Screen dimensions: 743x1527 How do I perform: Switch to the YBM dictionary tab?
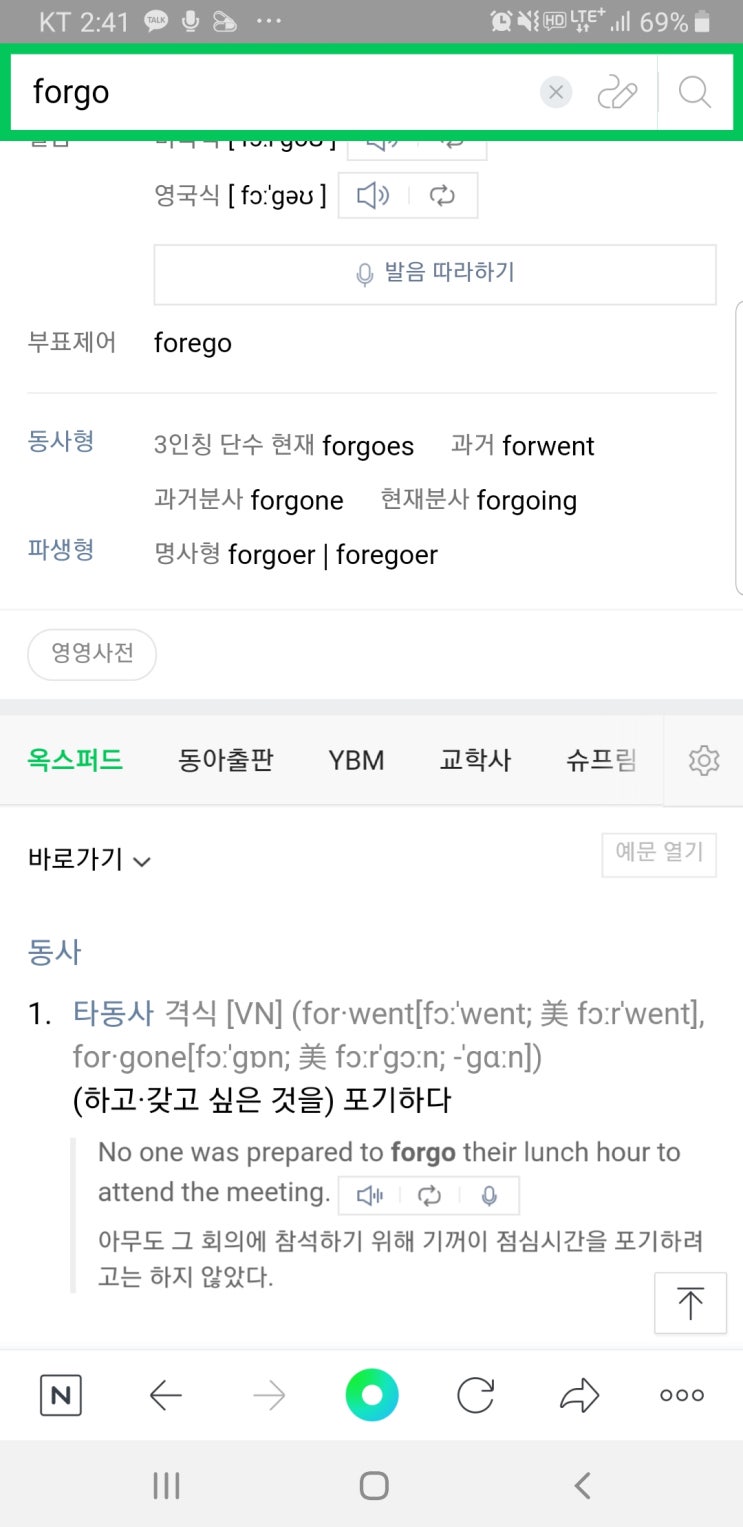356,760
